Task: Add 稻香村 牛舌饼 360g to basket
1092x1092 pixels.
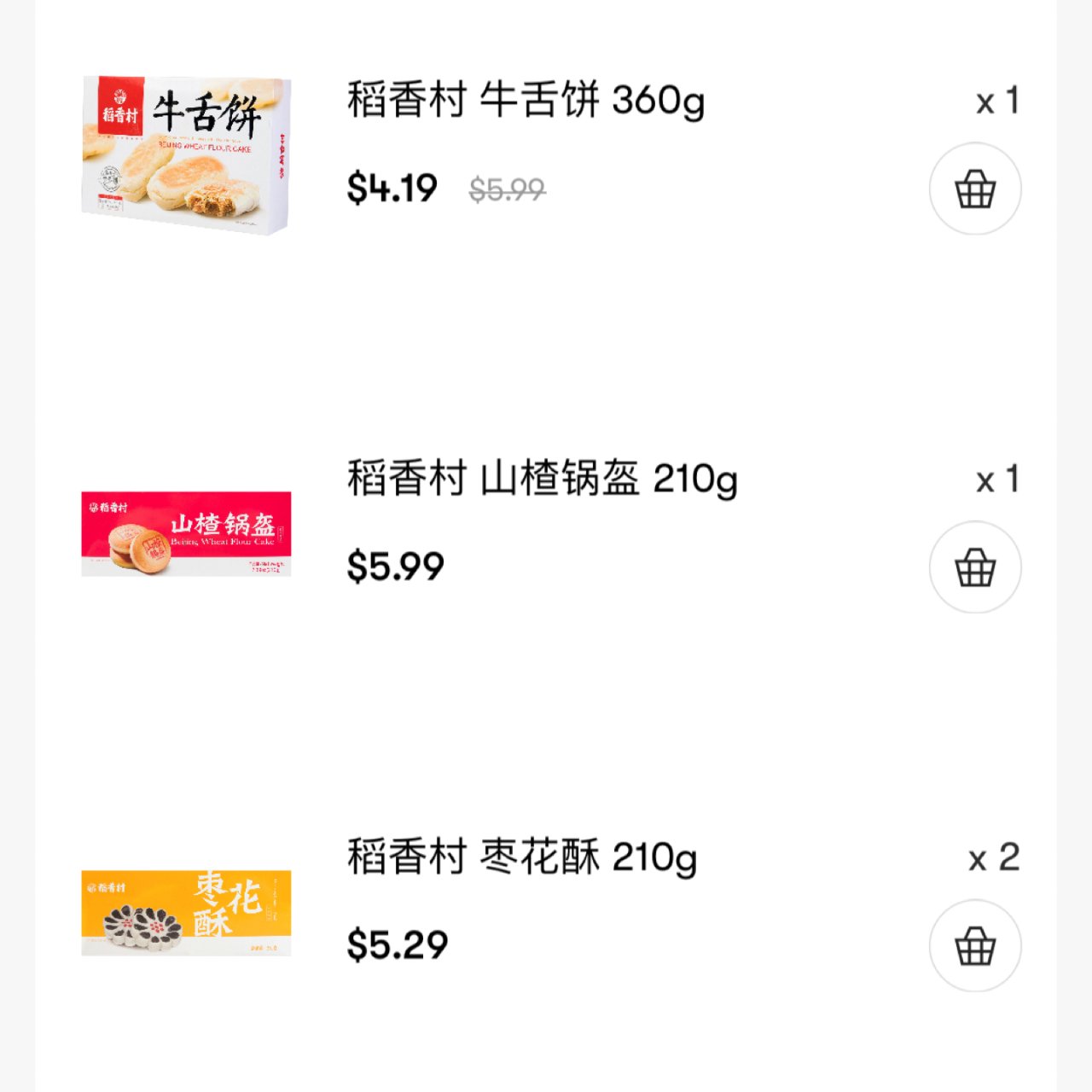Action: [x=975, y=189]
